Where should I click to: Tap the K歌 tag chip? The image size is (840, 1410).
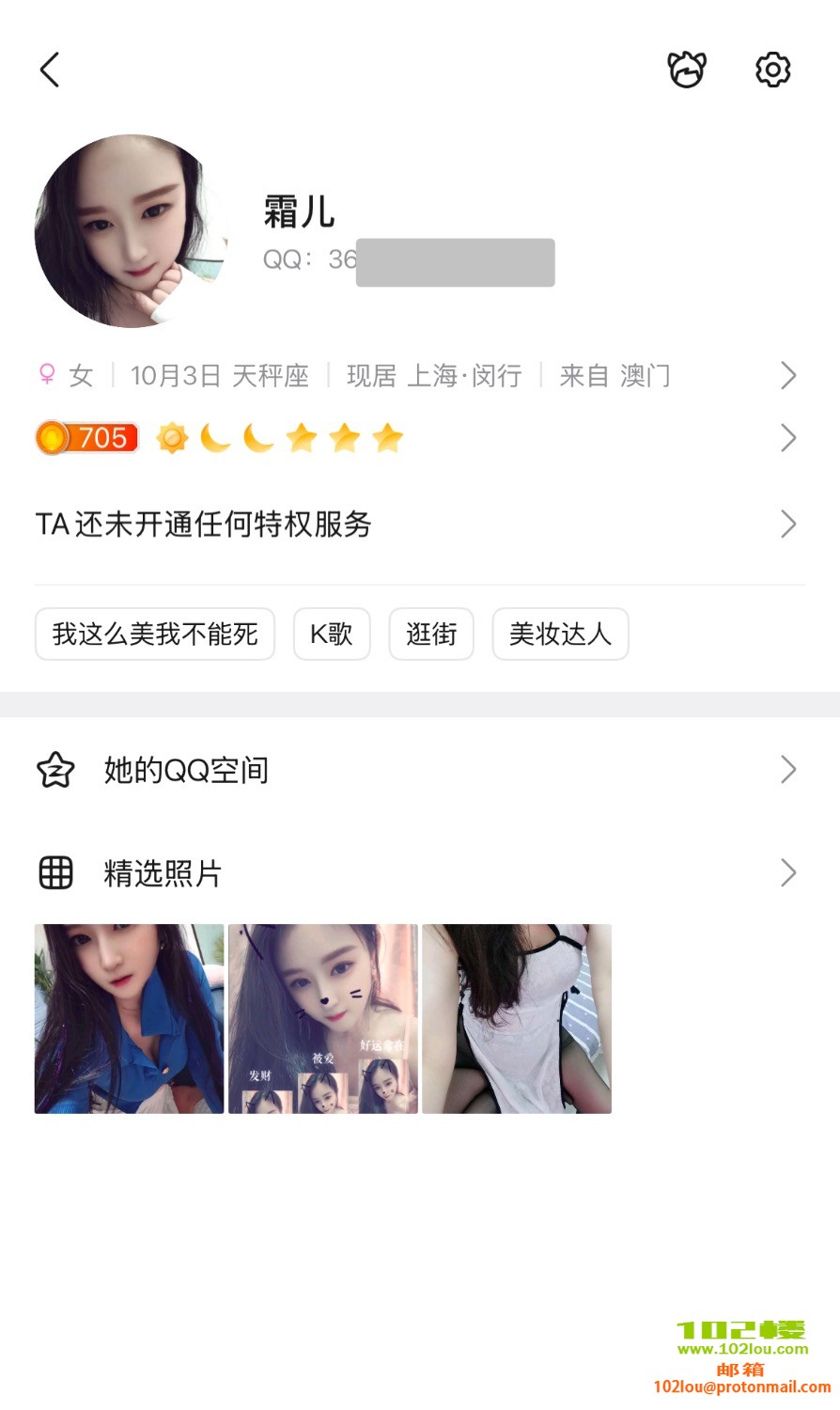coord(332,634)
